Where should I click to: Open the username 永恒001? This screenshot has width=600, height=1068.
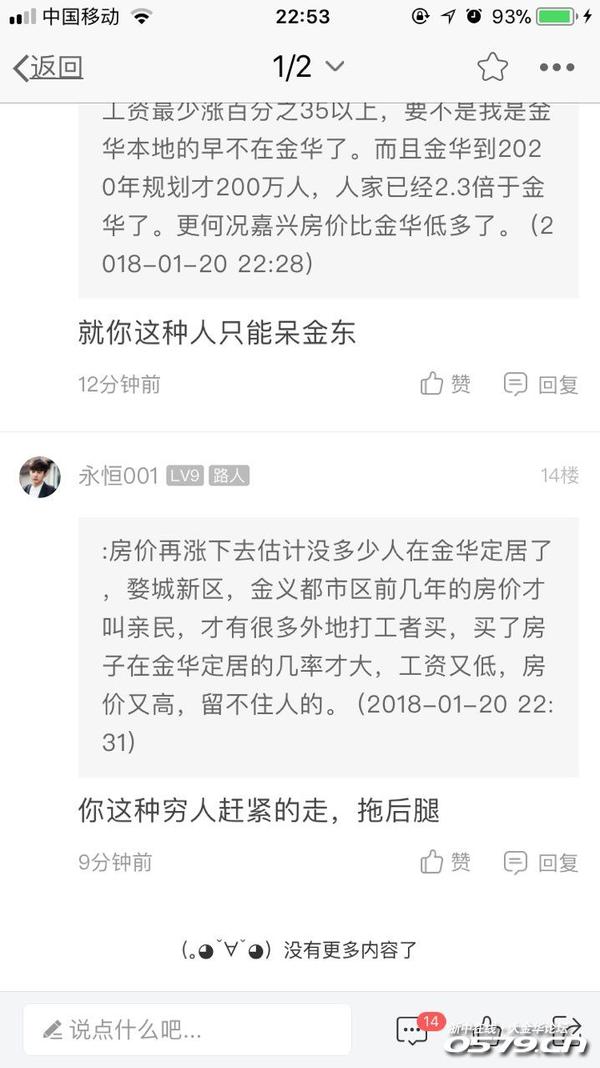[118, 476]
